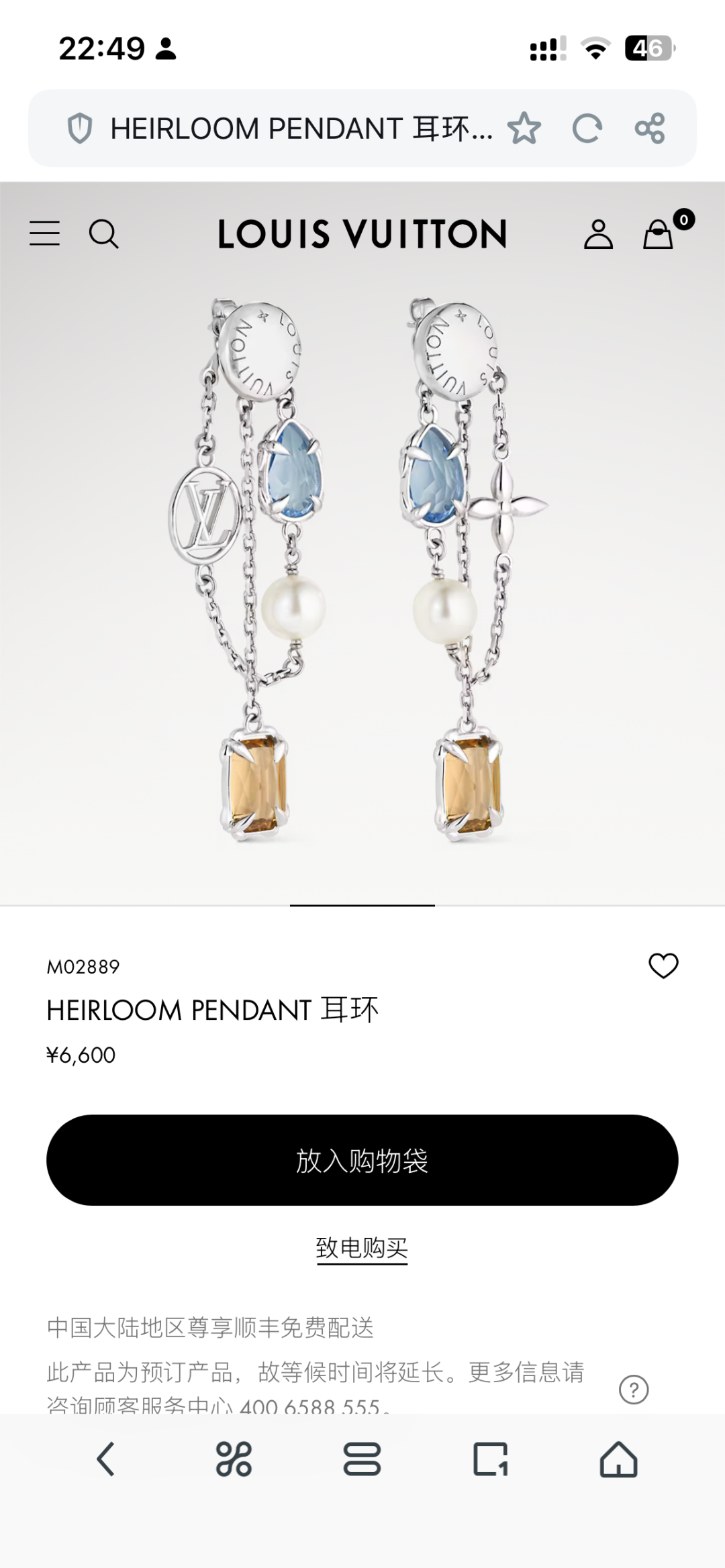Tap 放入购物袋 to add to bag
The width and height of the screenshot is (725, 1568).
(362, 1160)
